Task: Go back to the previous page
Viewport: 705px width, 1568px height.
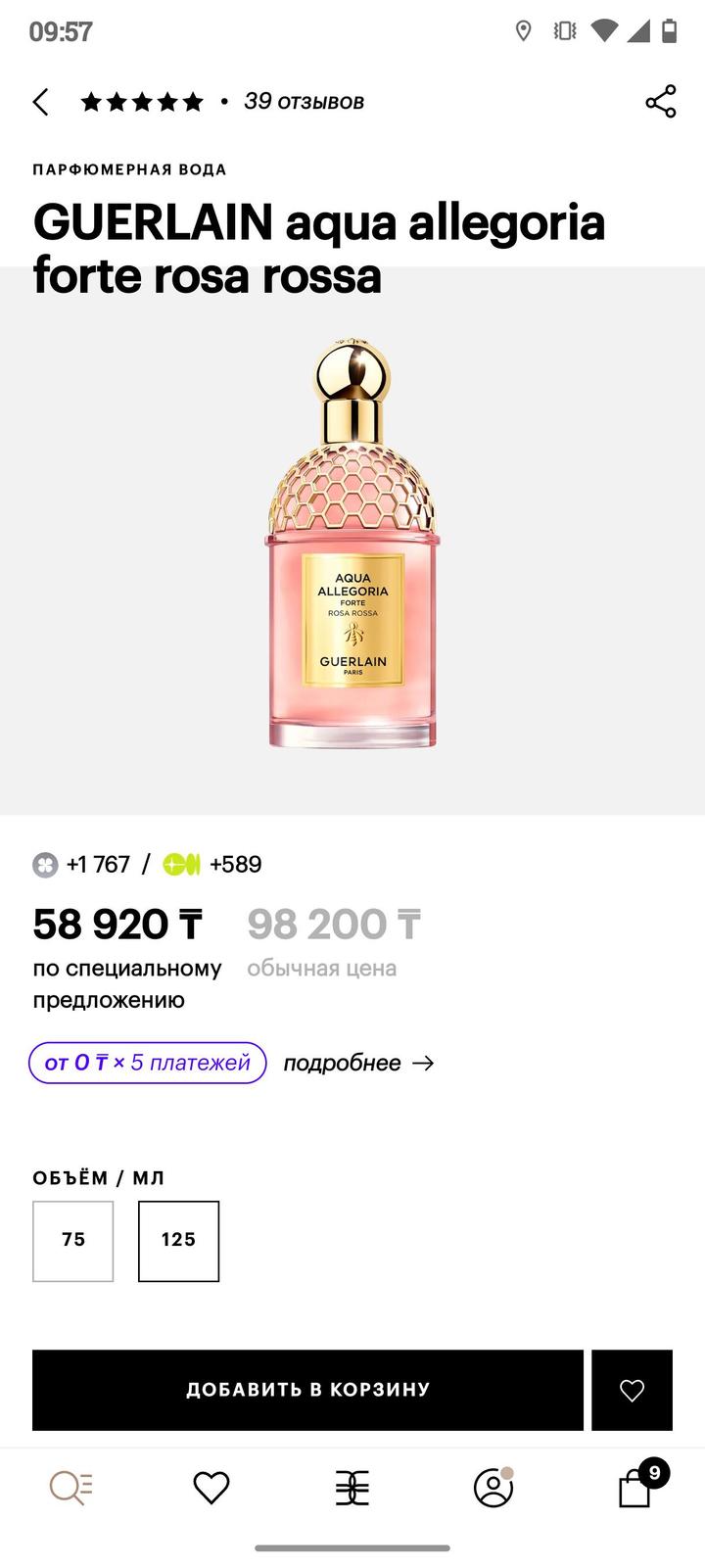Action: point(41,102)
